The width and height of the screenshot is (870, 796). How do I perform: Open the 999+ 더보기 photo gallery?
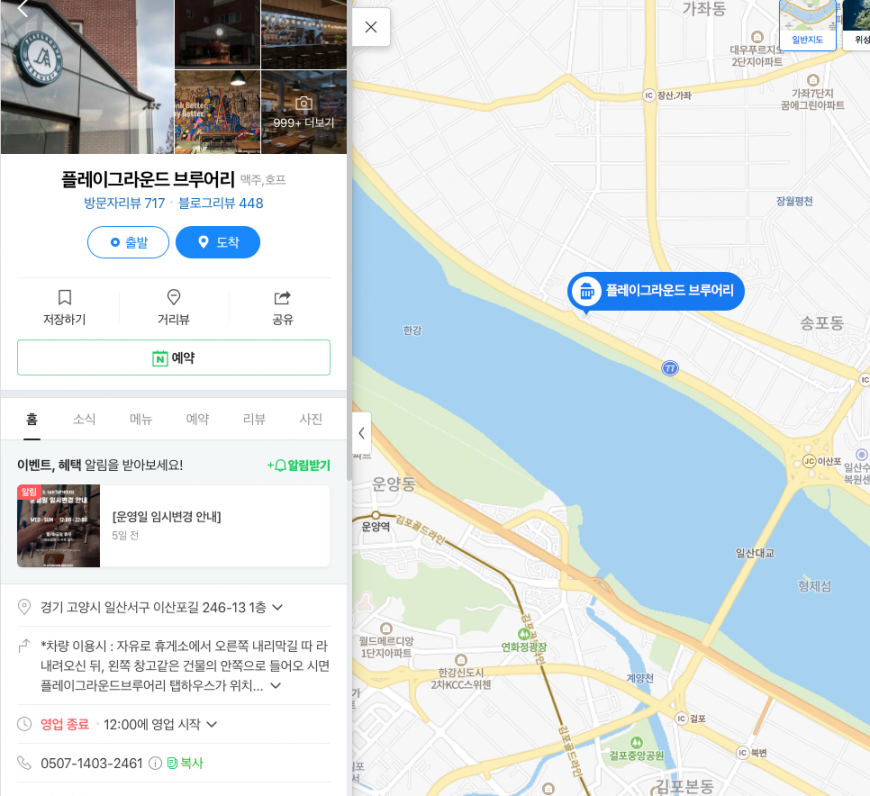coord(304,112)
